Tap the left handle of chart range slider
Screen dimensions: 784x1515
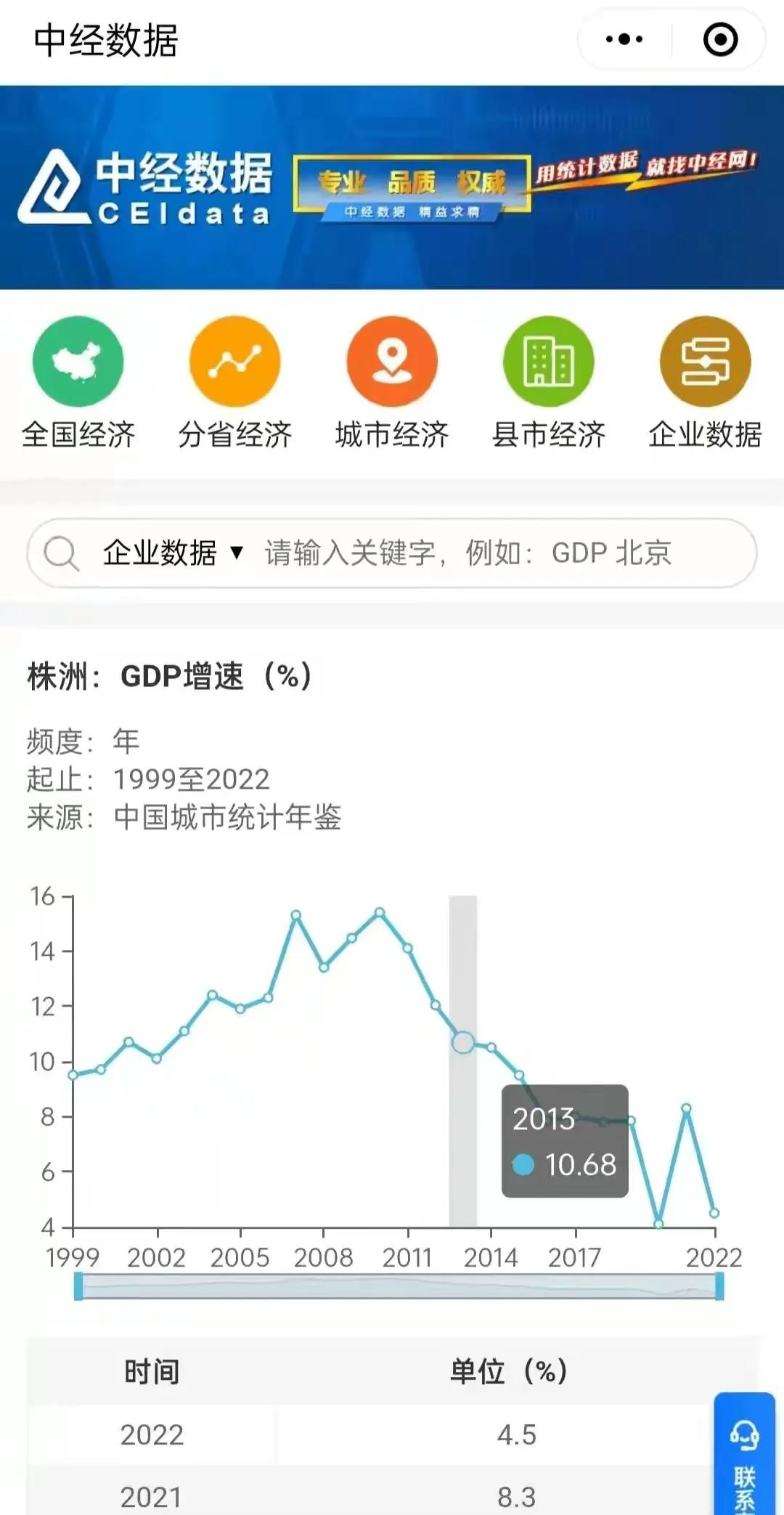click(78, 1287)
